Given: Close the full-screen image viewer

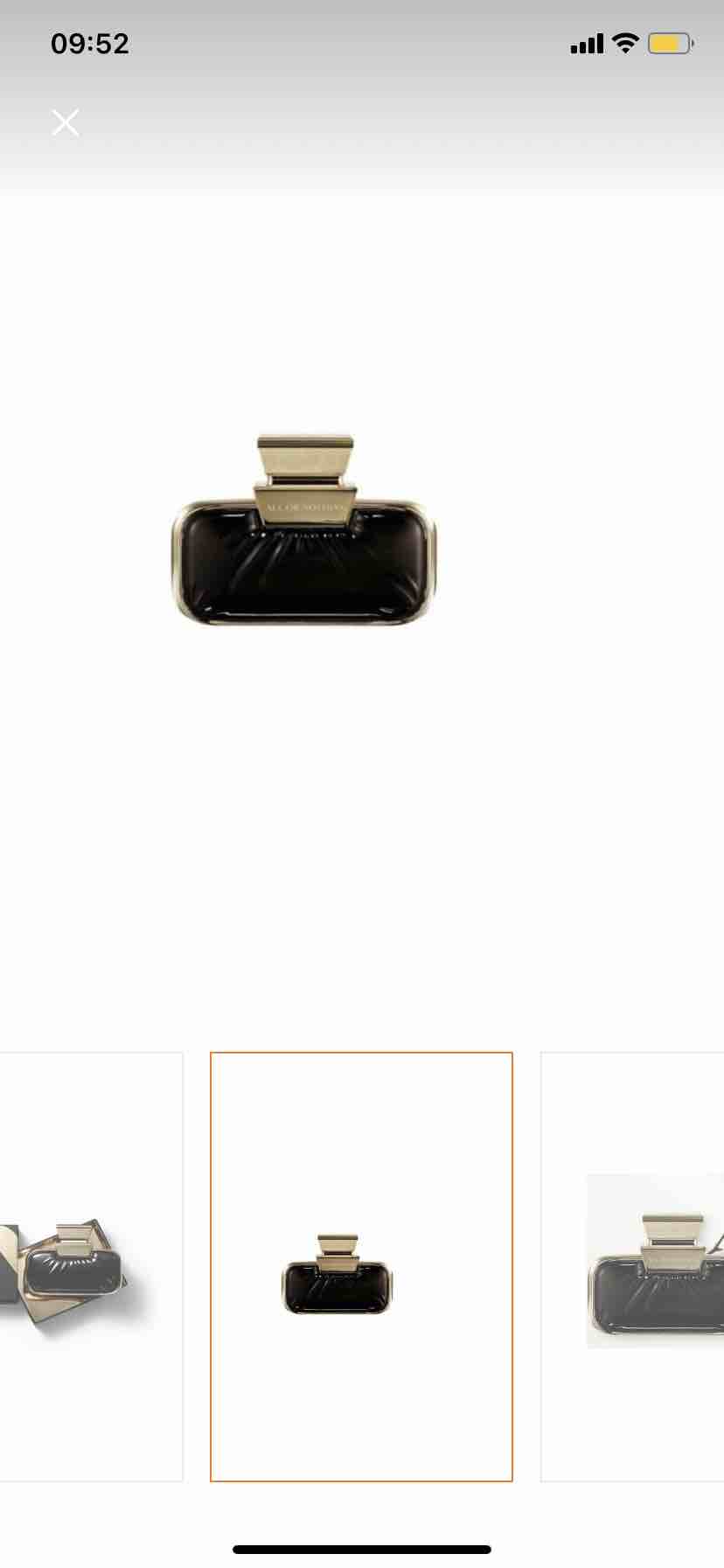Looking at the screenshot, I should (x=66, y=122).
